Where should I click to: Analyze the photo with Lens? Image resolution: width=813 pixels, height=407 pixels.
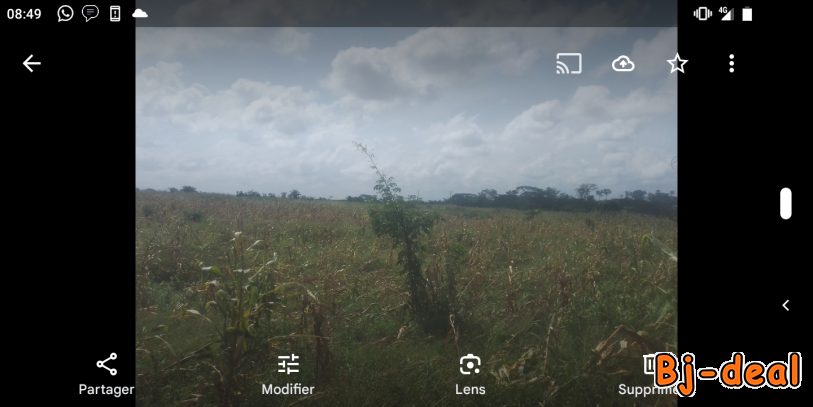click(x=470, y=373)
